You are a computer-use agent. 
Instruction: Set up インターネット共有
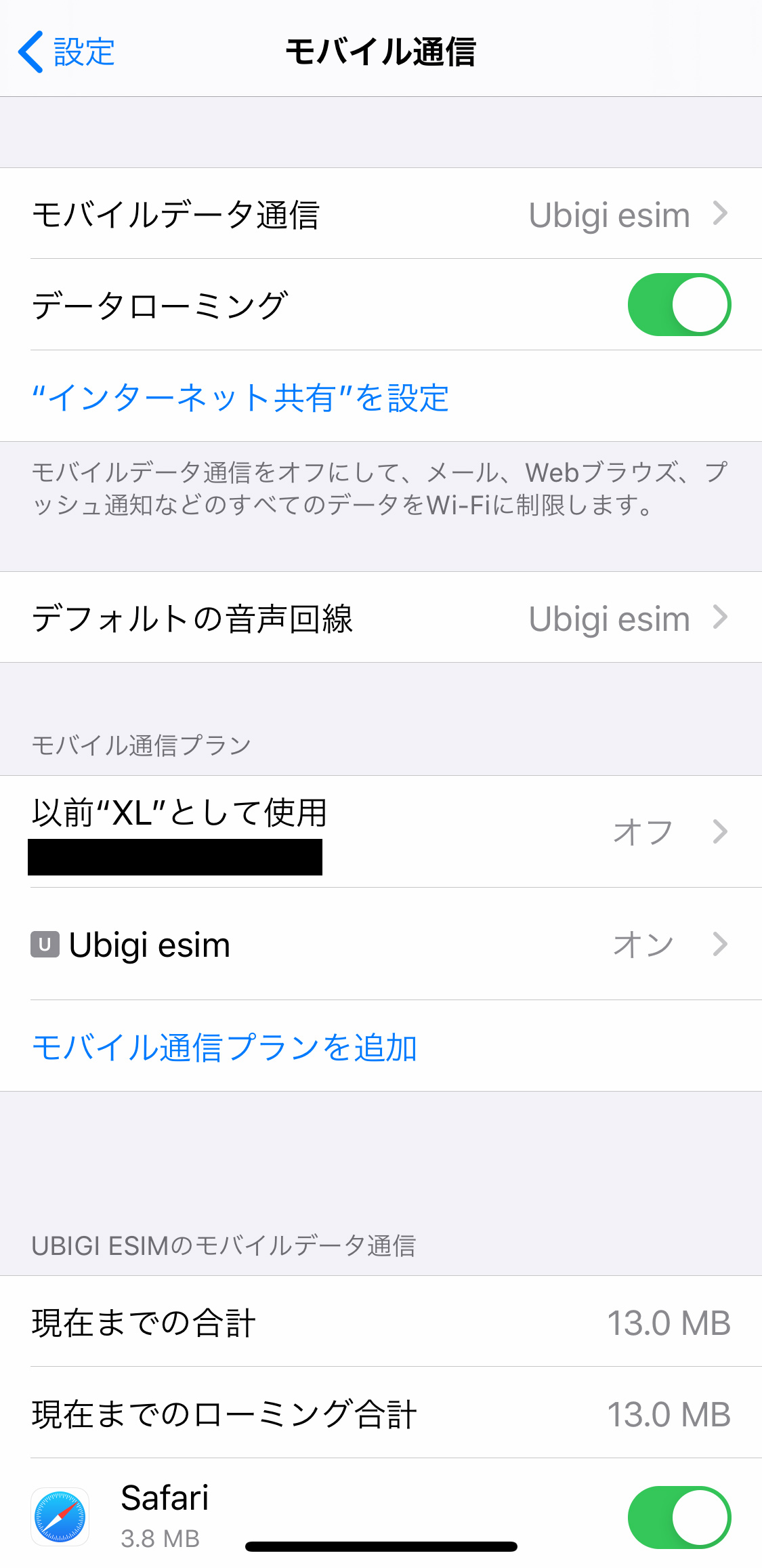[x=240, y=397]
